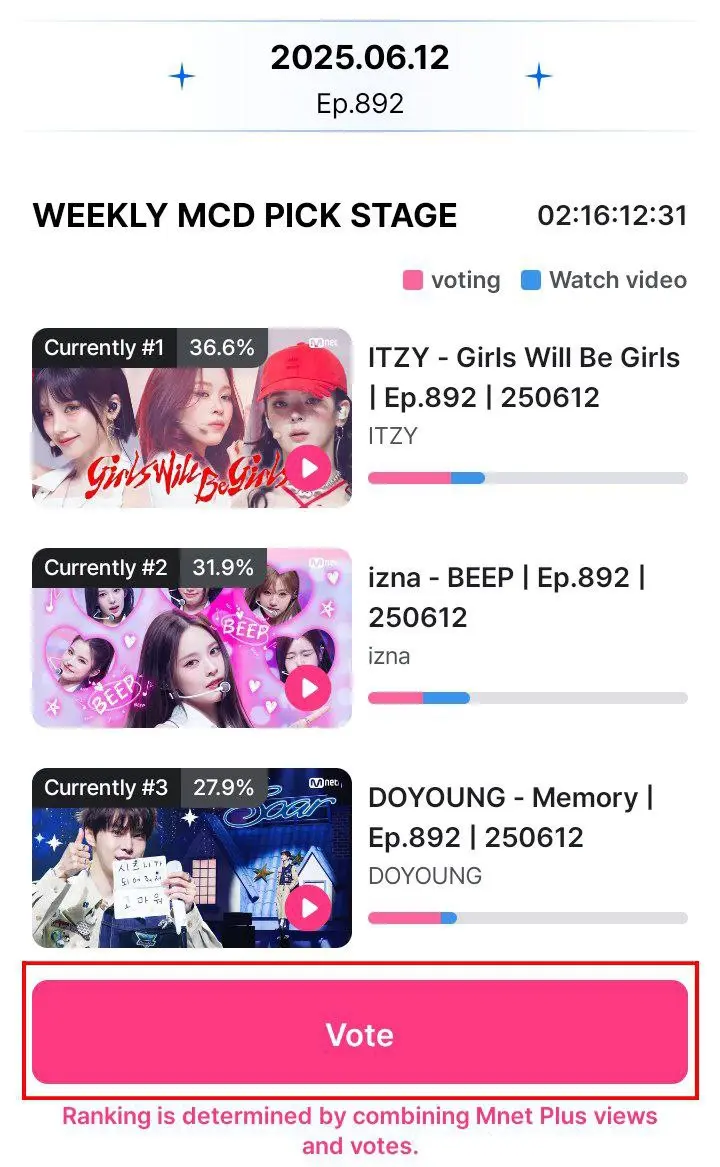Viewport: 720px width, 1167px height.
Task: Click the right sparkle beside 2025.06.12
Action: tap(538, 75)
